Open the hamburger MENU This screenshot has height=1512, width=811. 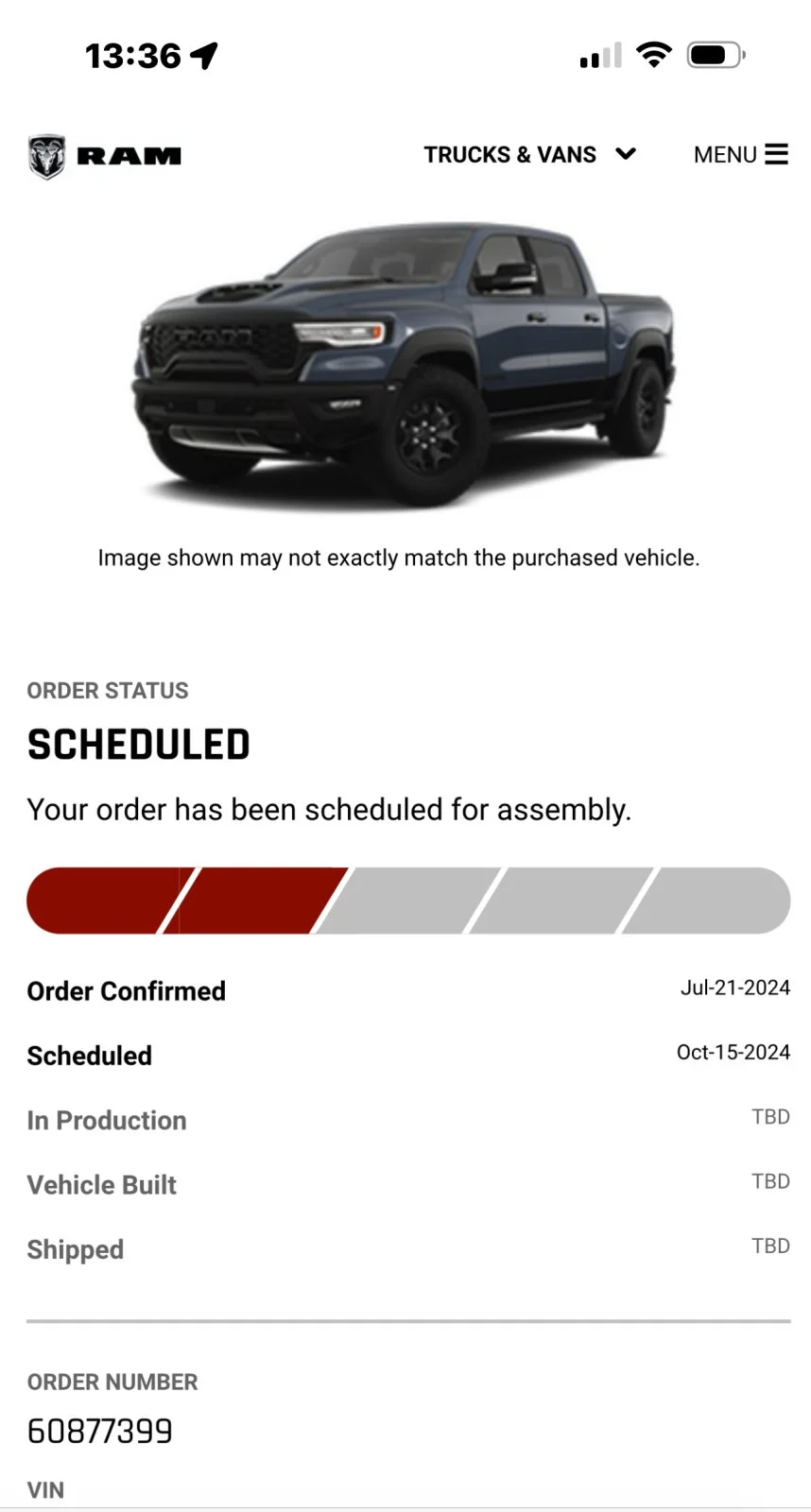click(x=740, y=155)
